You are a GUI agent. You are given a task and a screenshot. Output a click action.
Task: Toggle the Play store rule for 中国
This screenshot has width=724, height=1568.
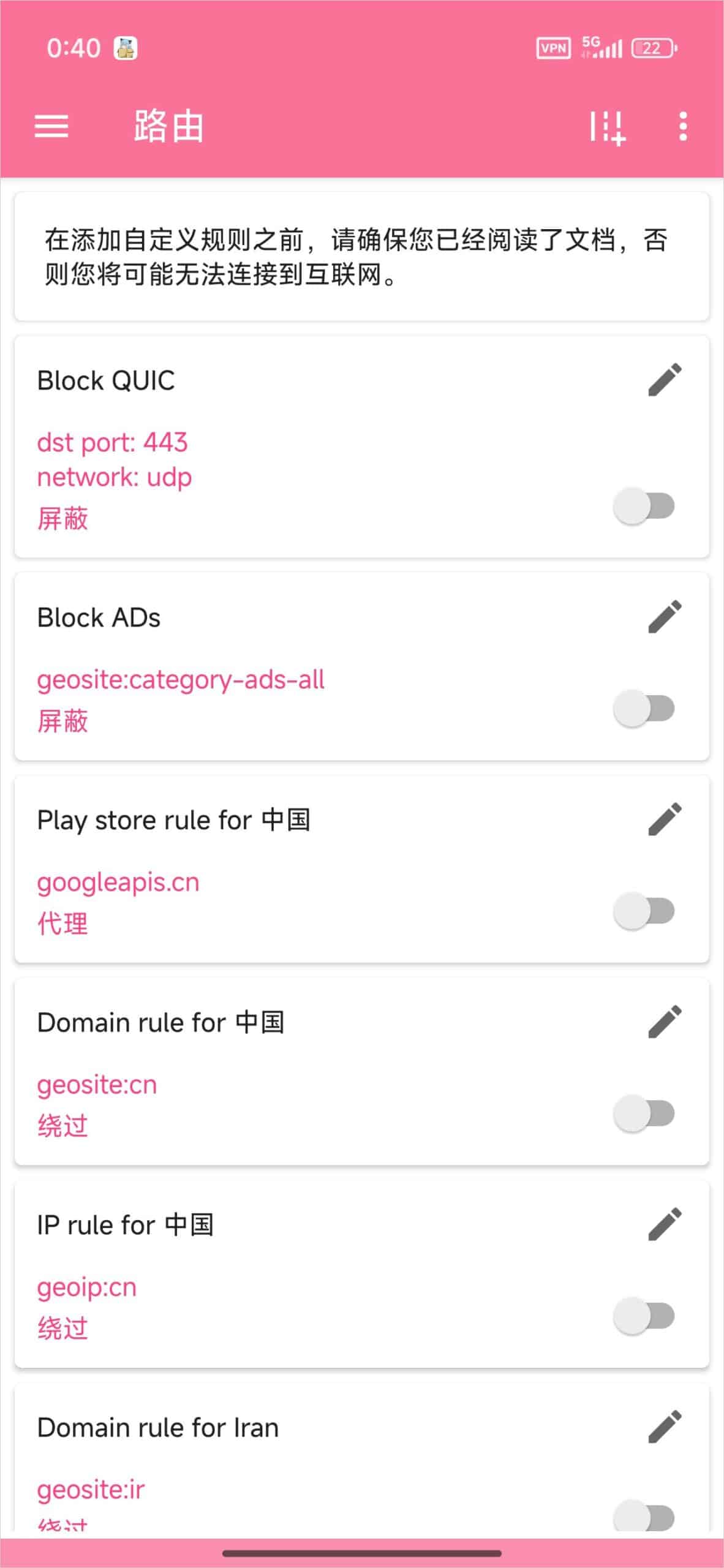click(x=644, y=911)
